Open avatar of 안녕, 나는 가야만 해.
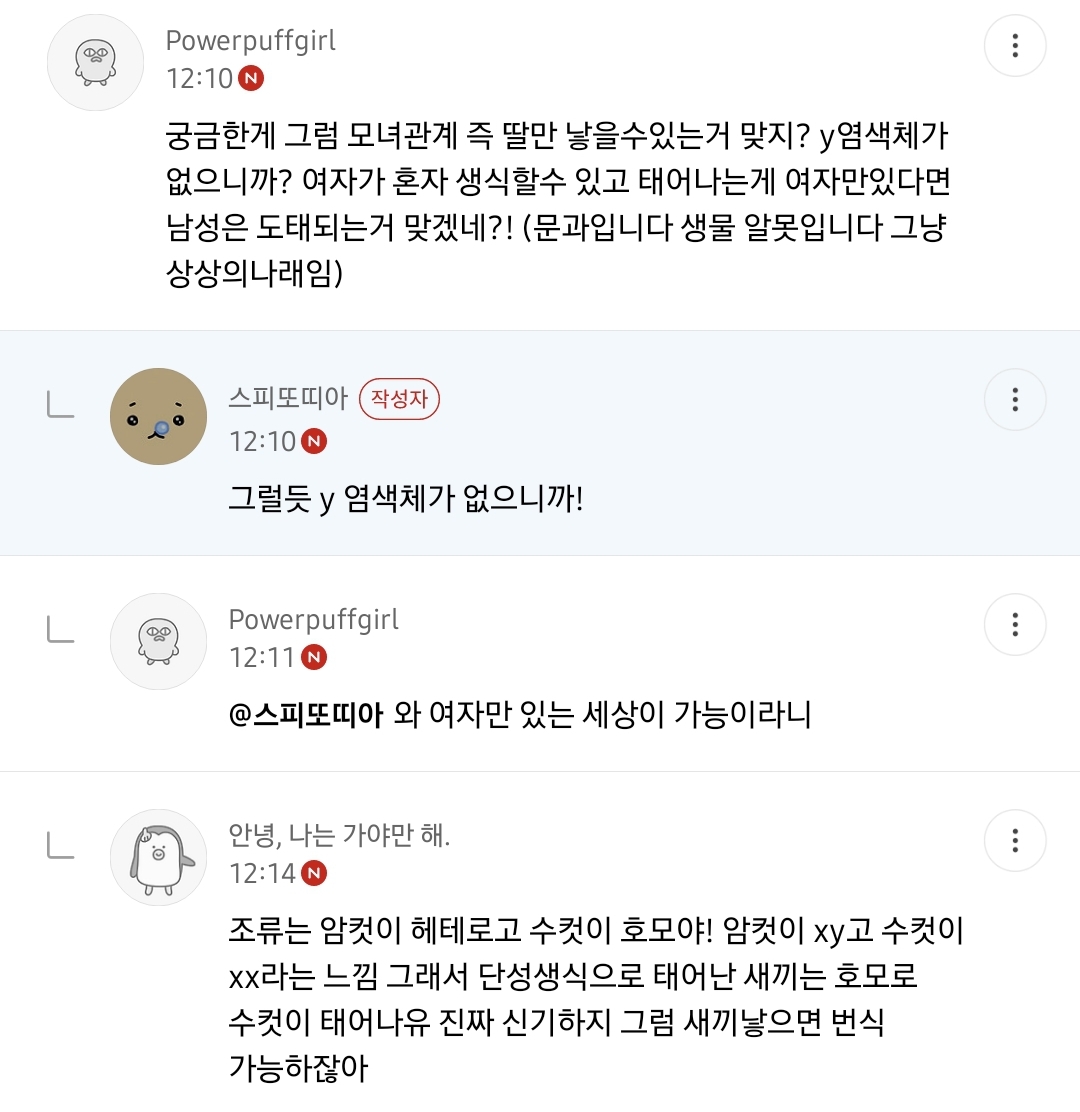 (158, 857)
